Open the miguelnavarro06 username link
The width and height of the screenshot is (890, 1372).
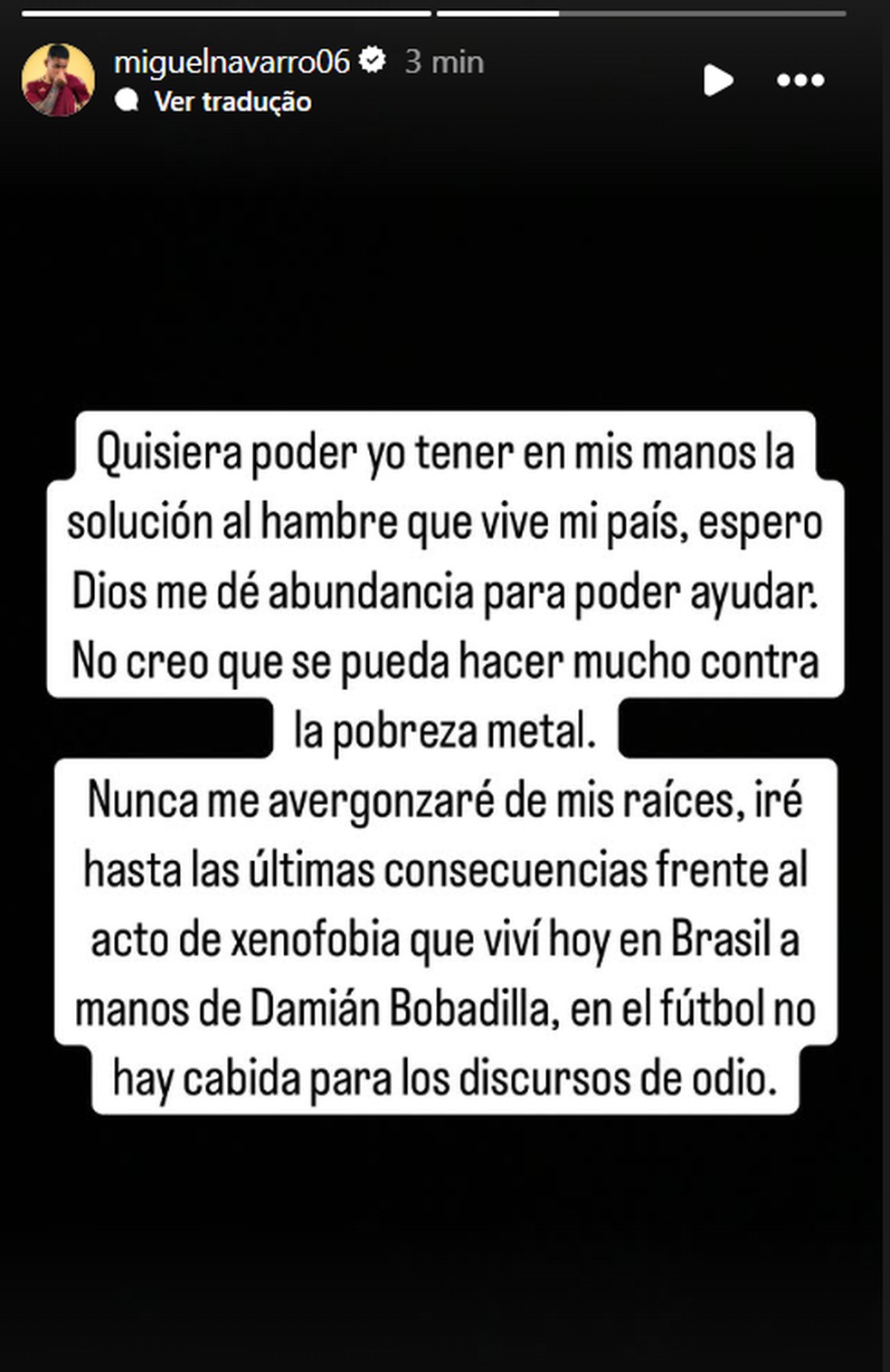coord(232,62)
